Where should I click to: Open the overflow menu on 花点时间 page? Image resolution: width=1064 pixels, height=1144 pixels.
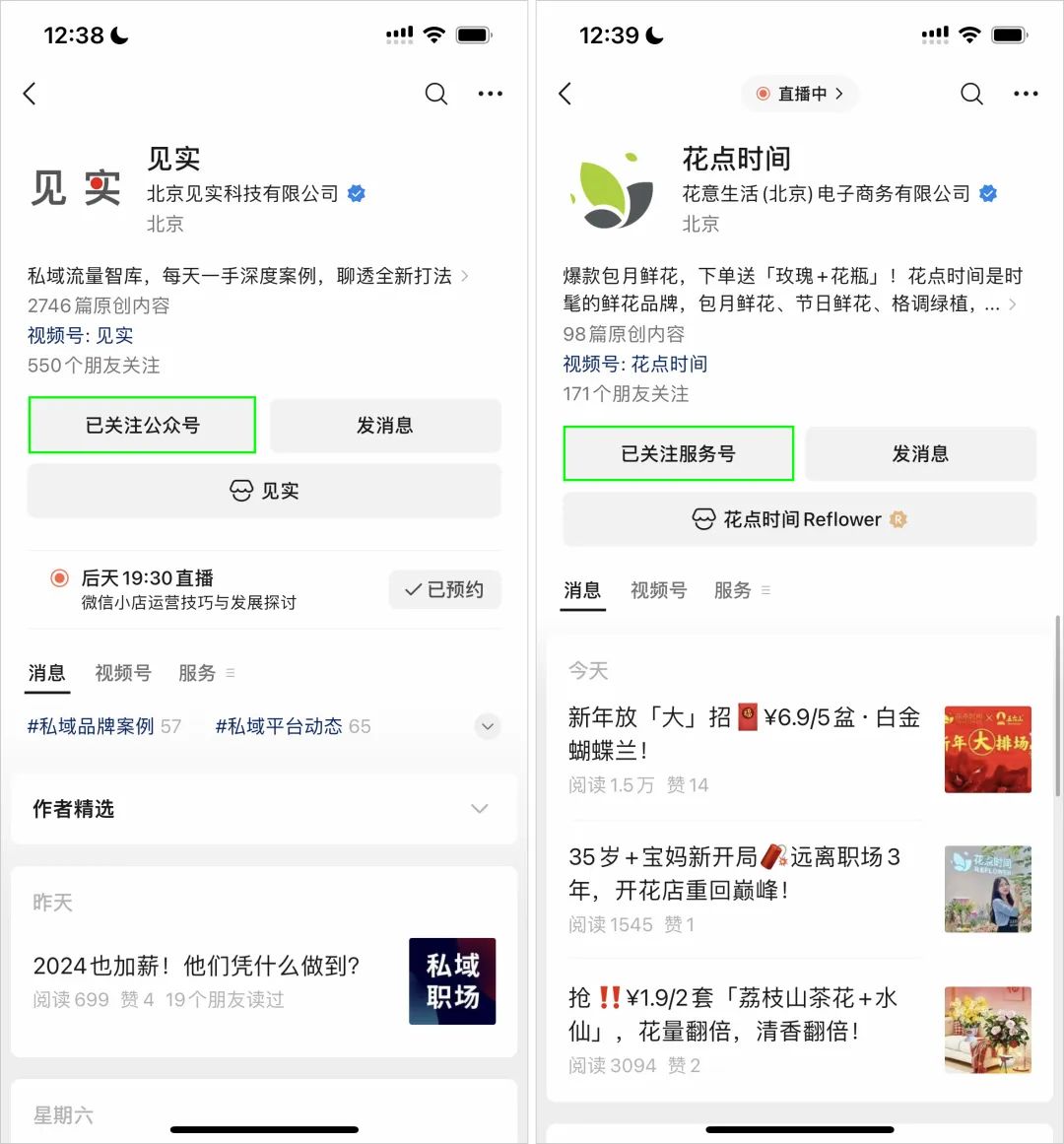1026,94
